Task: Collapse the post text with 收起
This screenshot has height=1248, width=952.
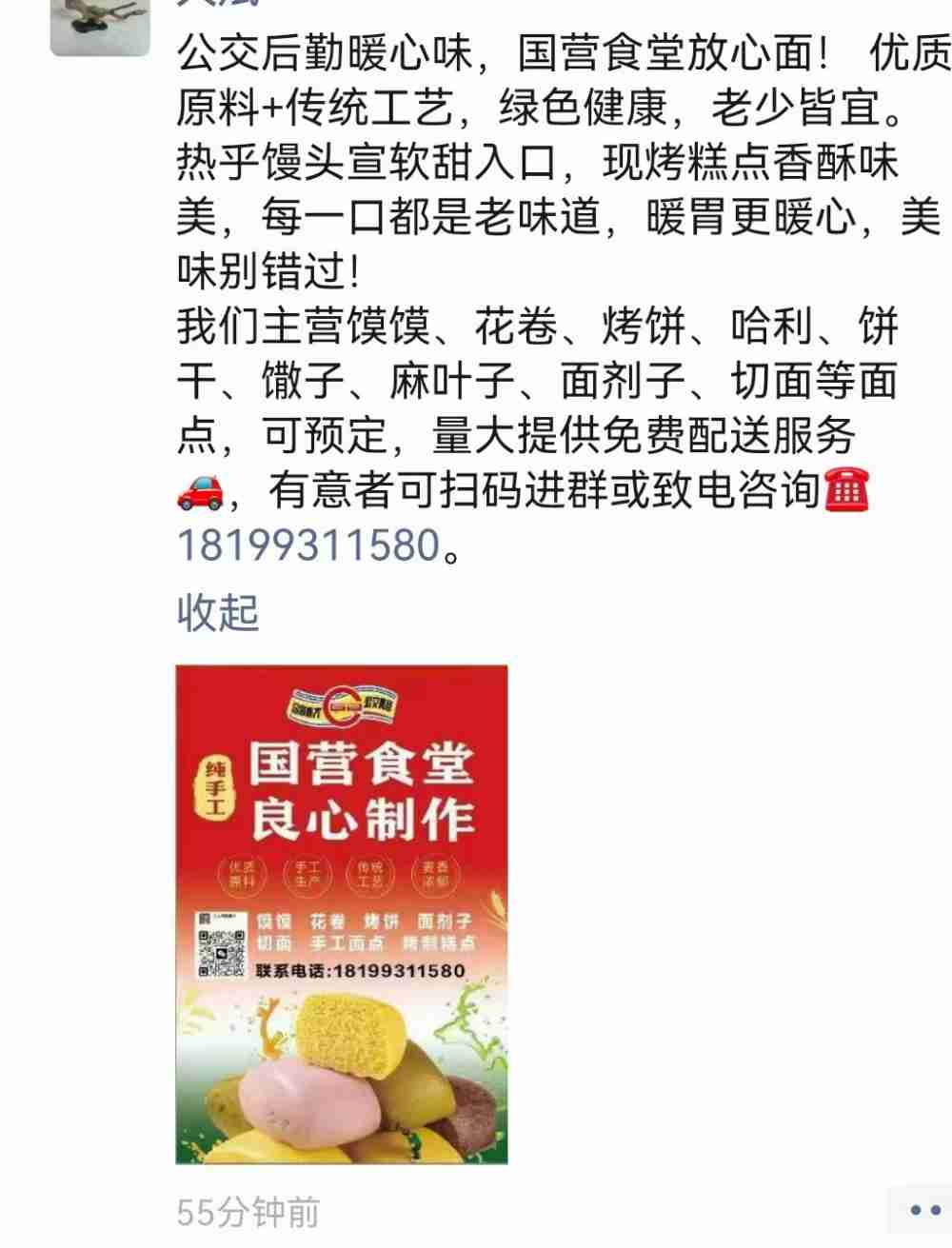Action: coord(218,612)
